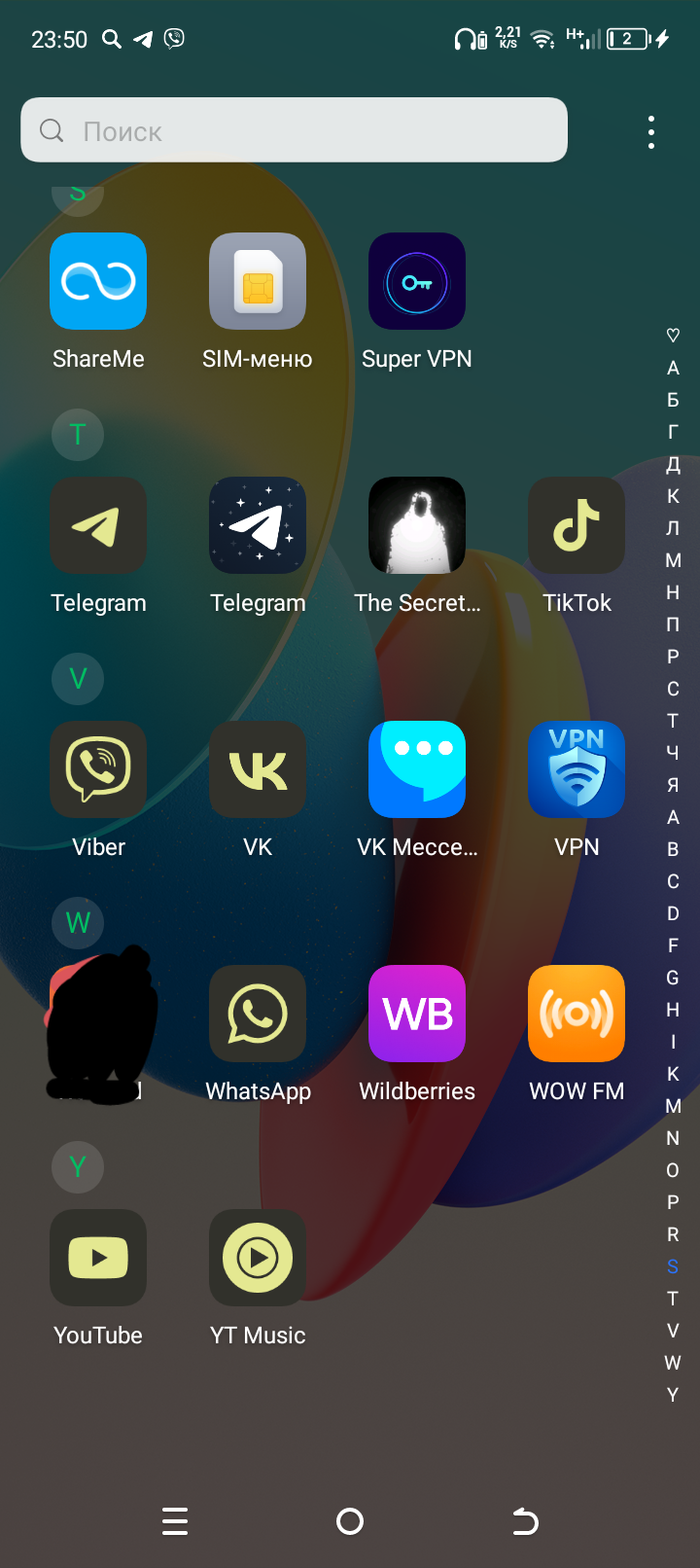Tap the Поиск search field
Screen dimensions: 700x1568
pos(294,130)
